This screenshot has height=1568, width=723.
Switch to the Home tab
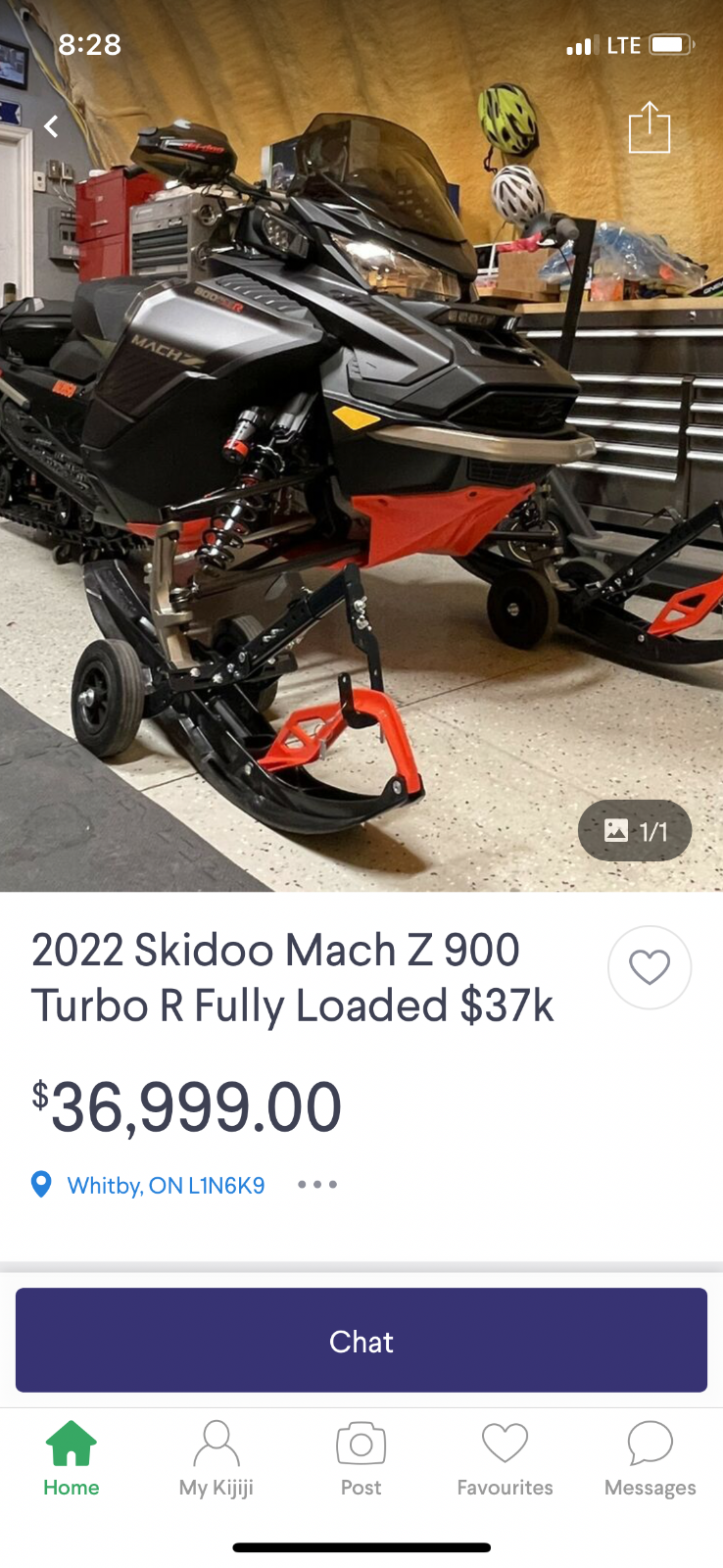[x=72, y=1459]
